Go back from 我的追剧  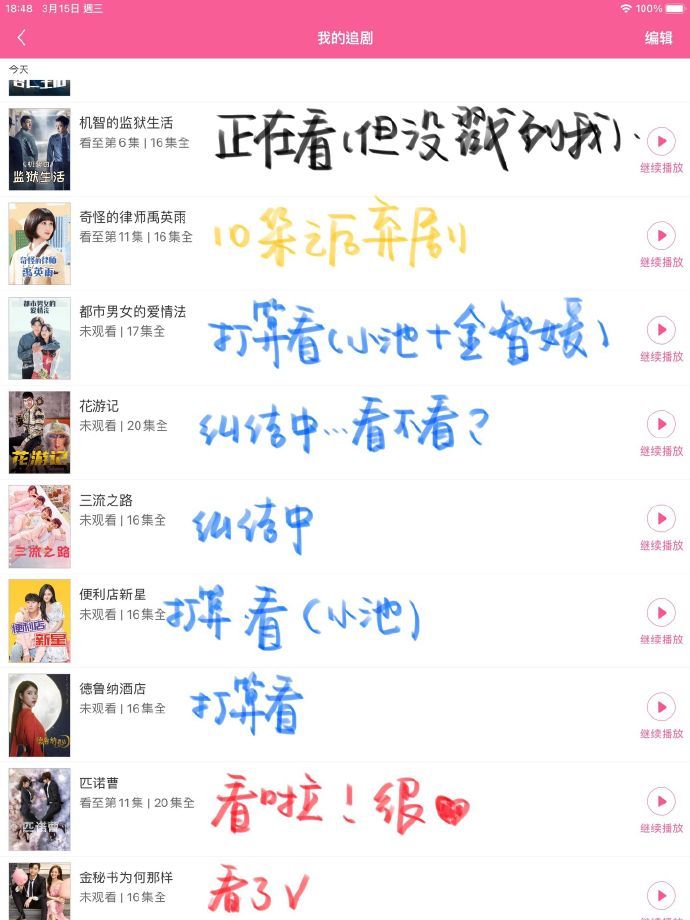pos(22,38)
